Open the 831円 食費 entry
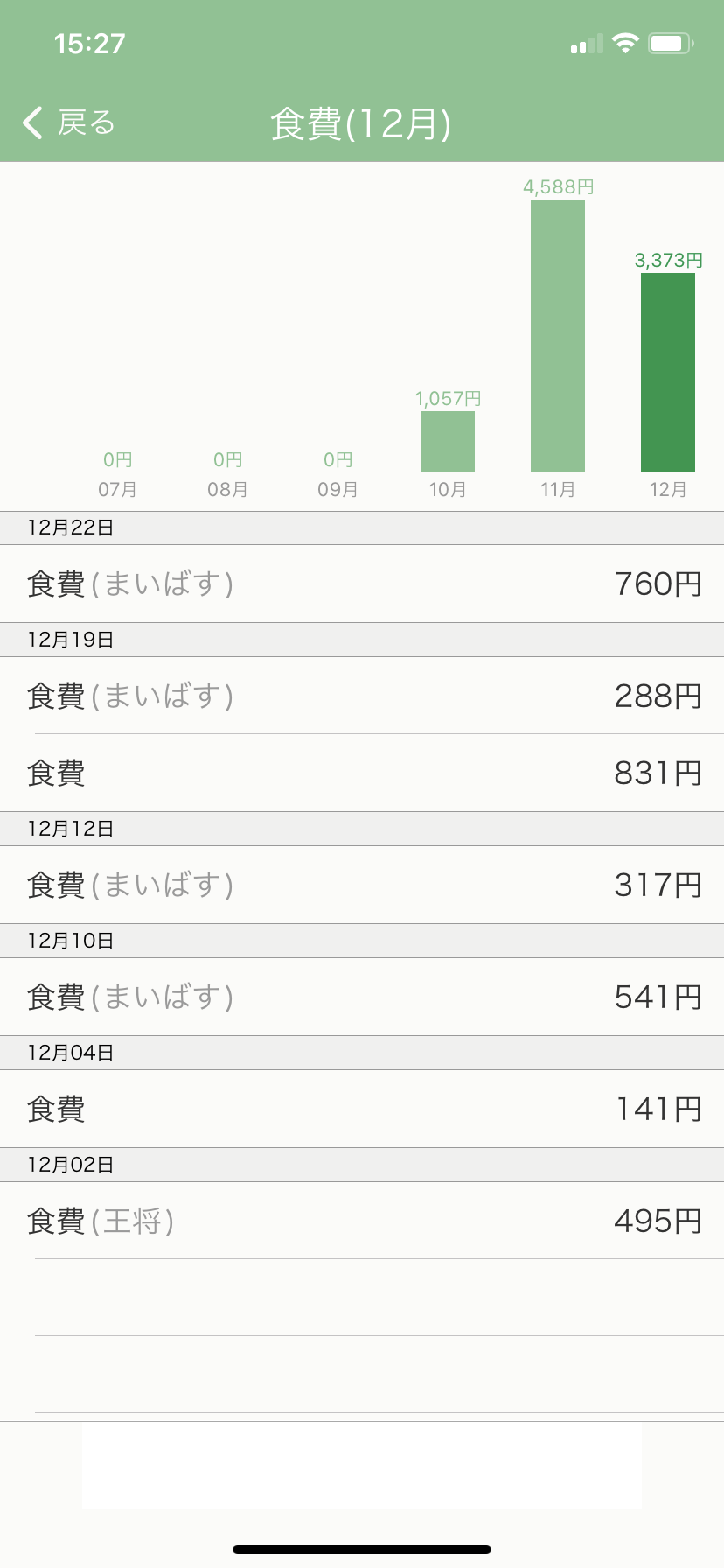724x1568 pixels. pos(362,773)
